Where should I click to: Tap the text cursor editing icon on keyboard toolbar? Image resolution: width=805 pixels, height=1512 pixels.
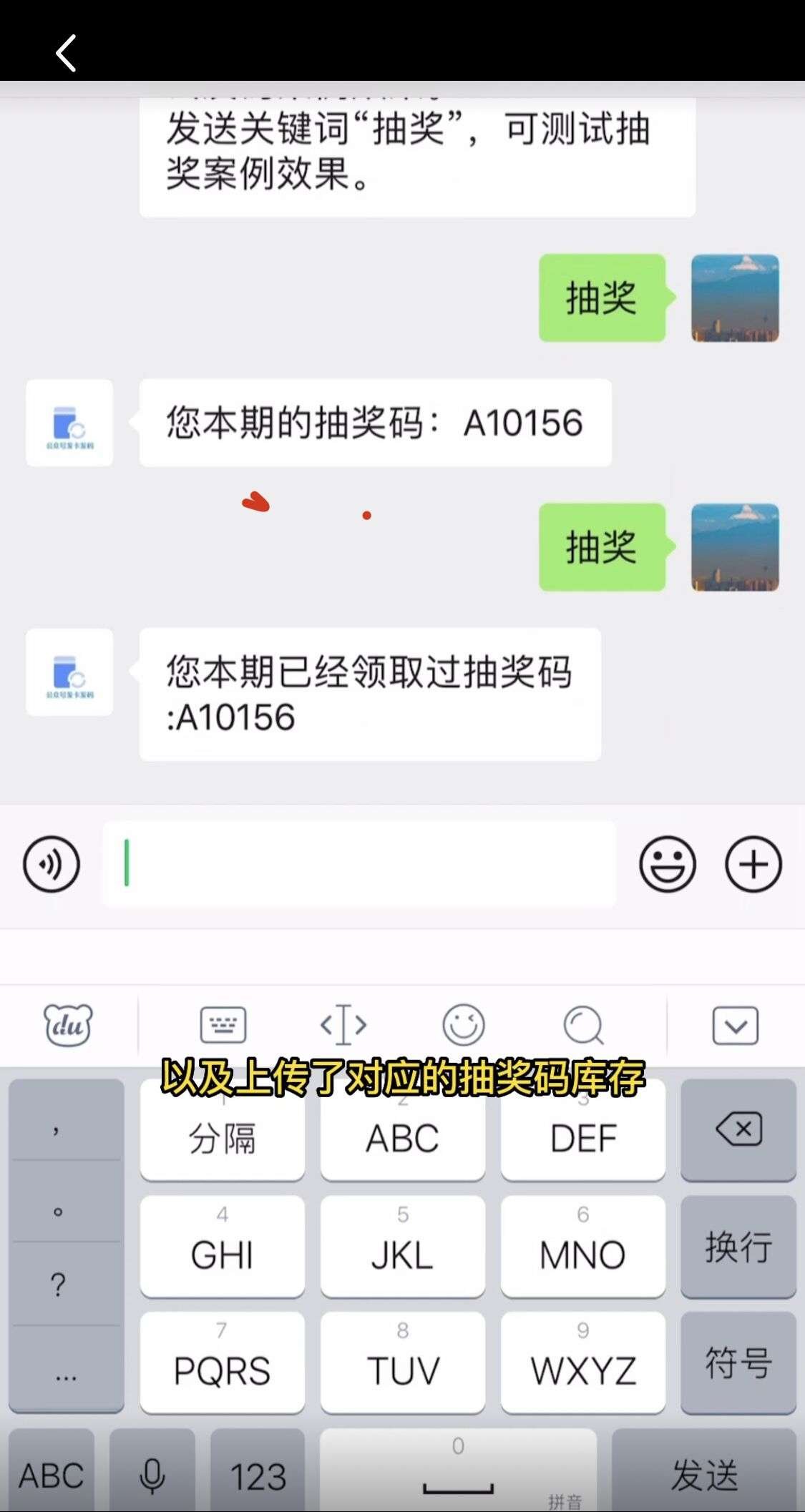point(343,1024)
